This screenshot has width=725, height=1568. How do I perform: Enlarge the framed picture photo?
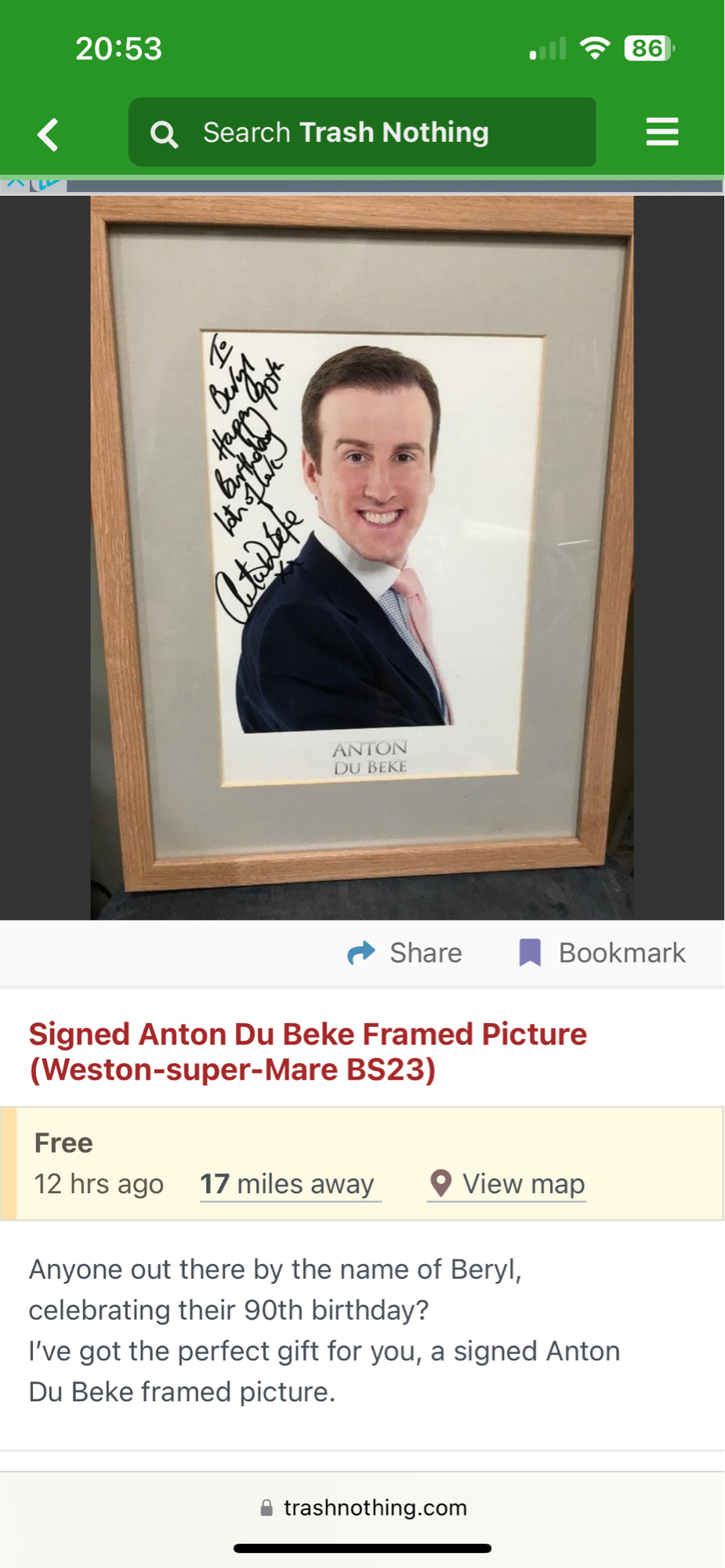pyautogui.click(x=361, y=557)
